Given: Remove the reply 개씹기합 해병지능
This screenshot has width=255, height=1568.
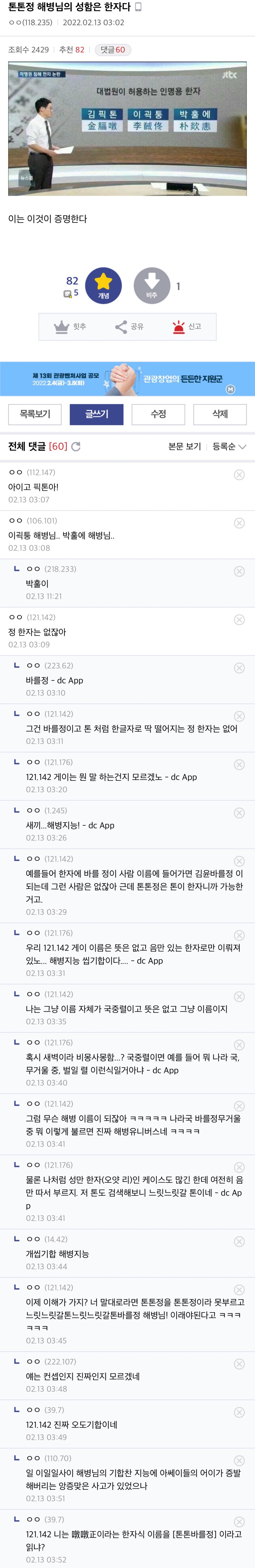Looking at the screenshot, I should point(239,1241).
